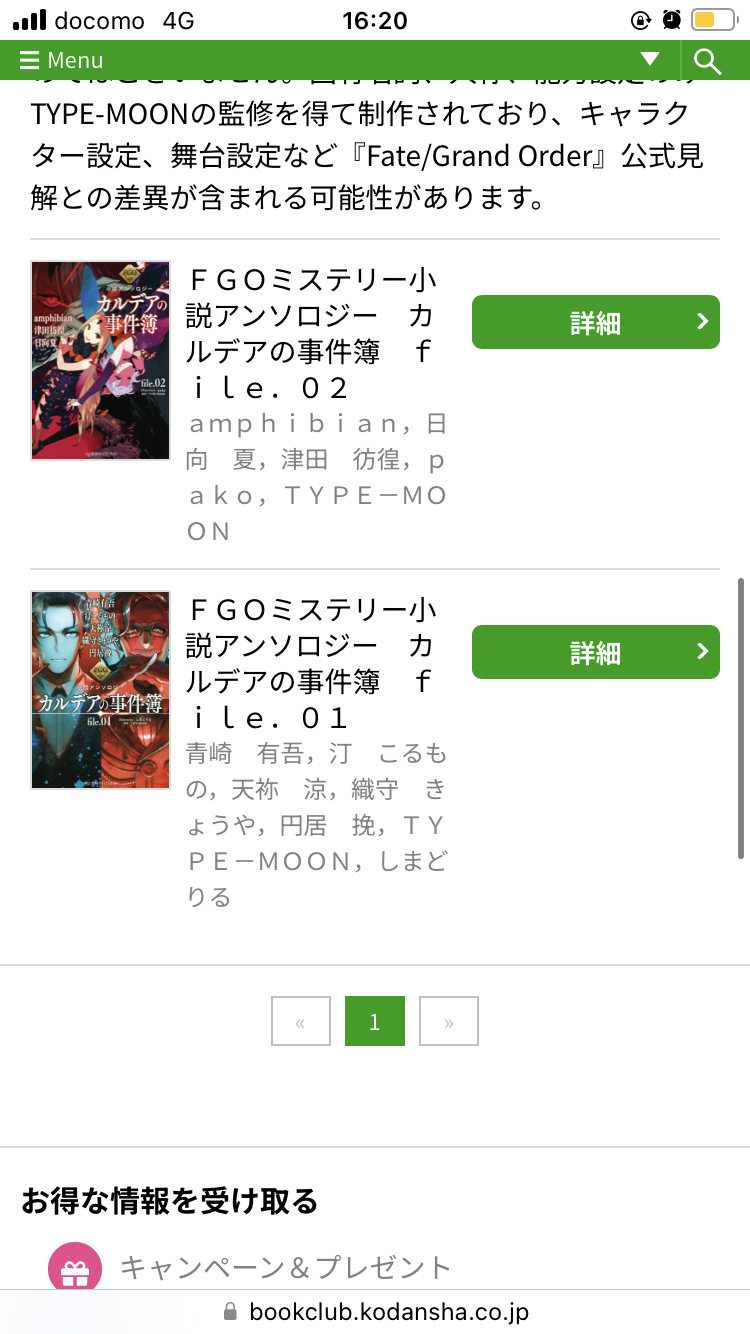This screenshot has height=1334, width=750.
Task: Tap the file.02 book cover thumbnail
Action: [x=100, y=360]
